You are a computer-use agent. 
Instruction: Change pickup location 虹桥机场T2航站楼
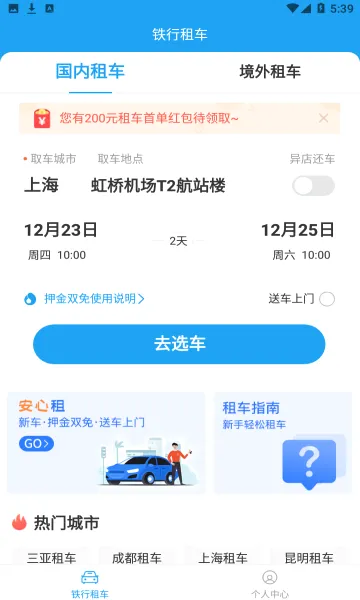tap(158, 186)
